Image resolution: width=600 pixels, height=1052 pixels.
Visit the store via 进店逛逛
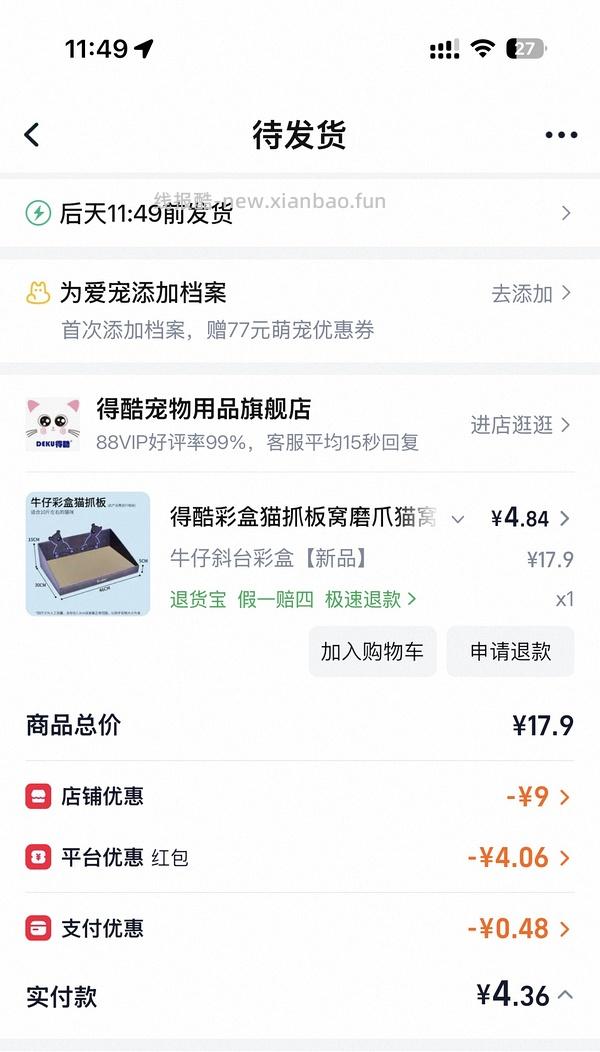click(520, 425)
